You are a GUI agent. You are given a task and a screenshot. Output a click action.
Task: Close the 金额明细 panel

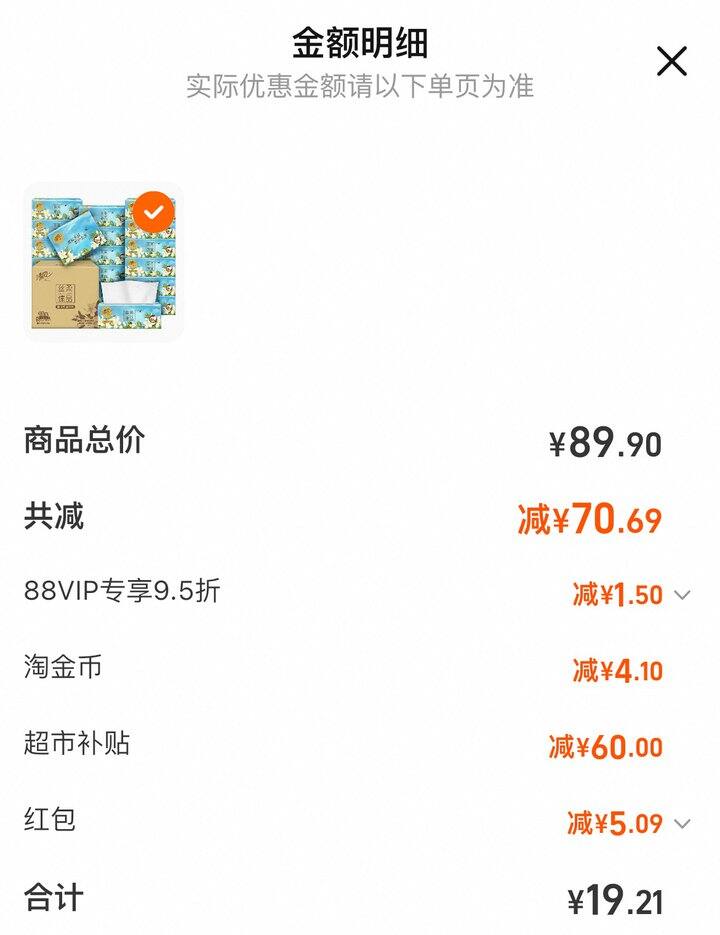coord(671,62)
